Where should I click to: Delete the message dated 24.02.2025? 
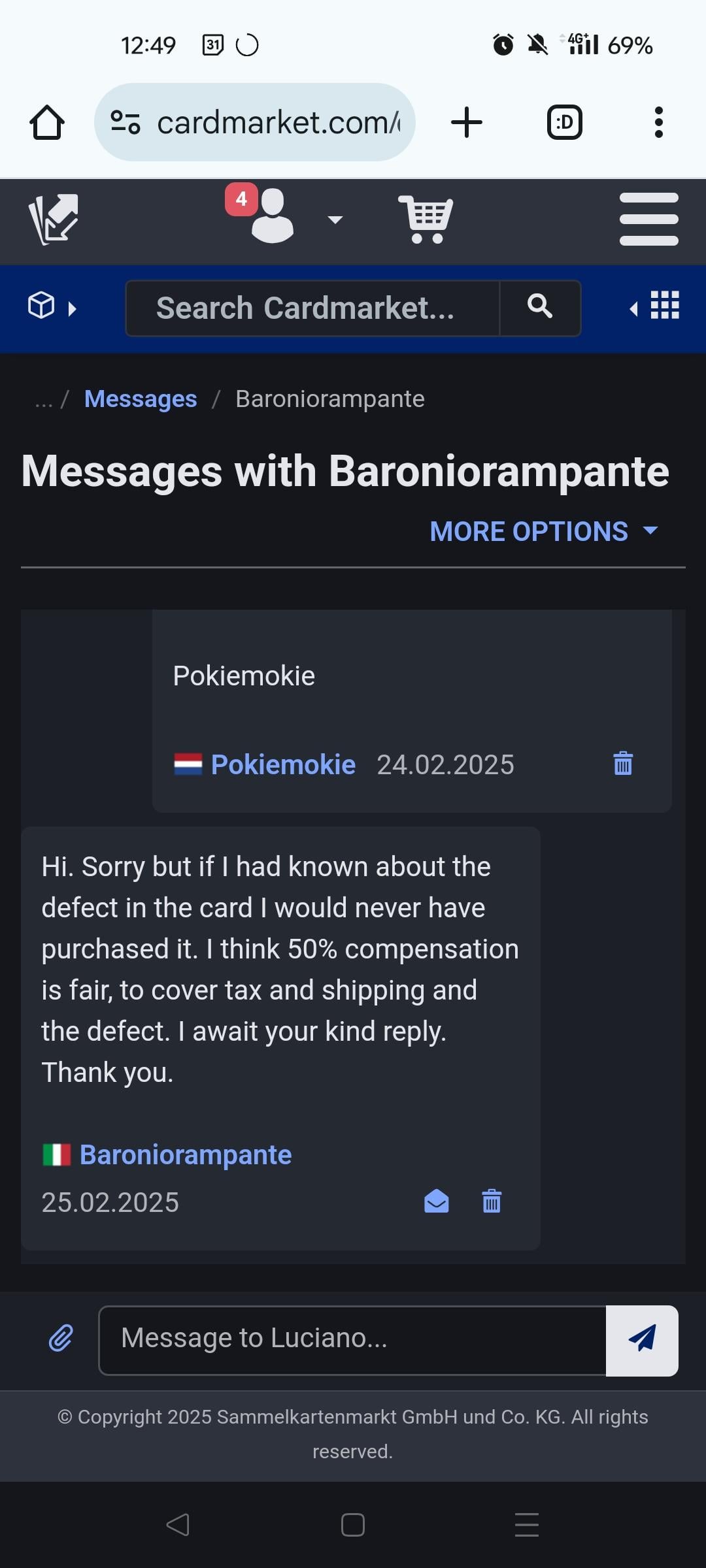pos(623,763)
